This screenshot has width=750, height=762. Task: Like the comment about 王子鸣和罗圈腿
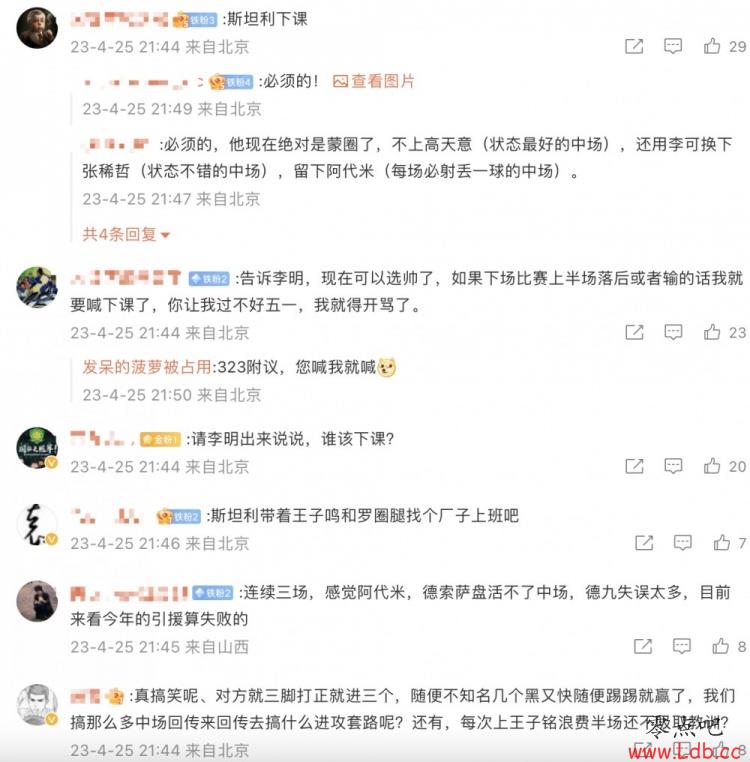(x=721, y=543)
